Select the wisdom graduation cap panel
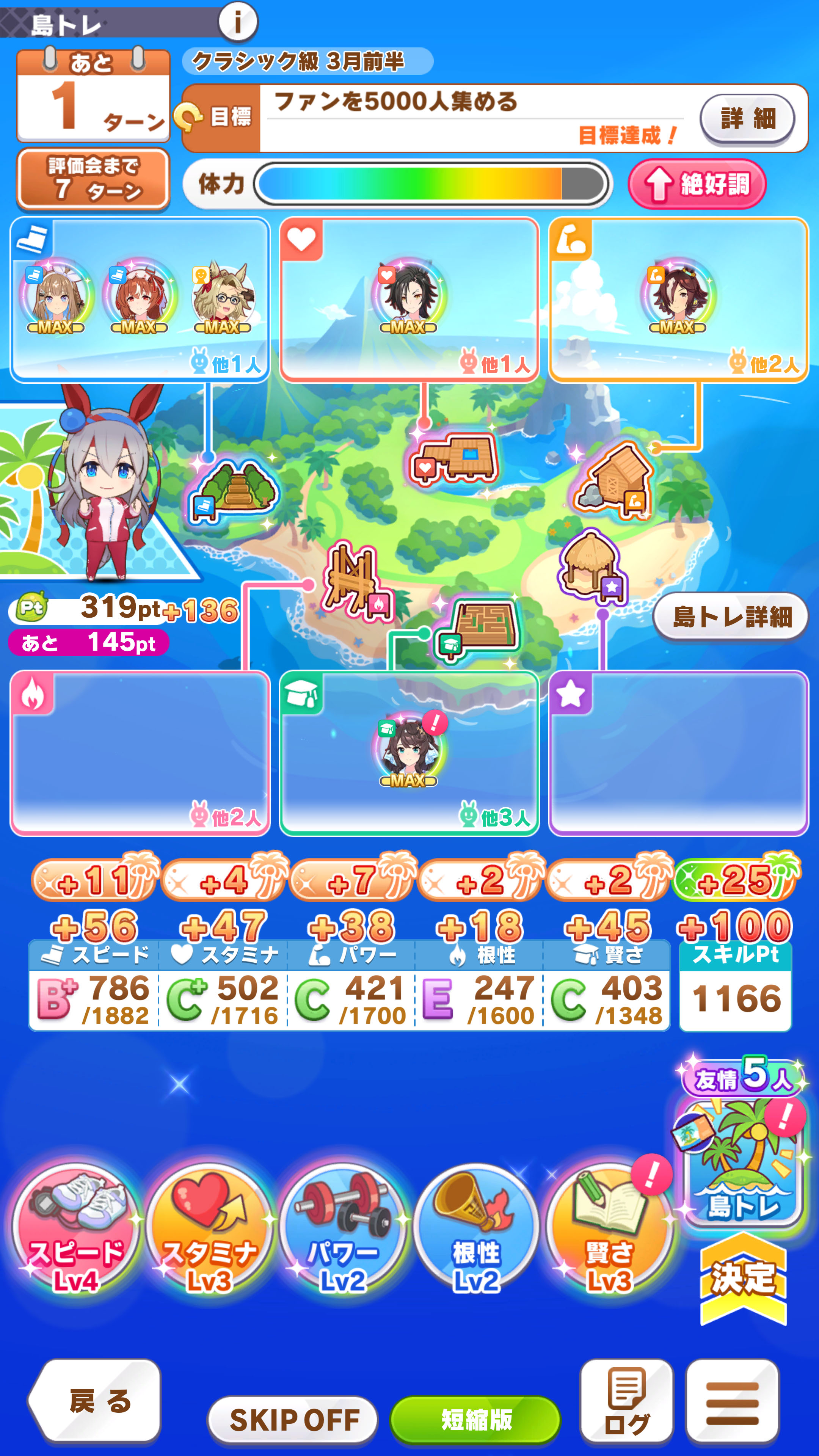 pos(409,753)
